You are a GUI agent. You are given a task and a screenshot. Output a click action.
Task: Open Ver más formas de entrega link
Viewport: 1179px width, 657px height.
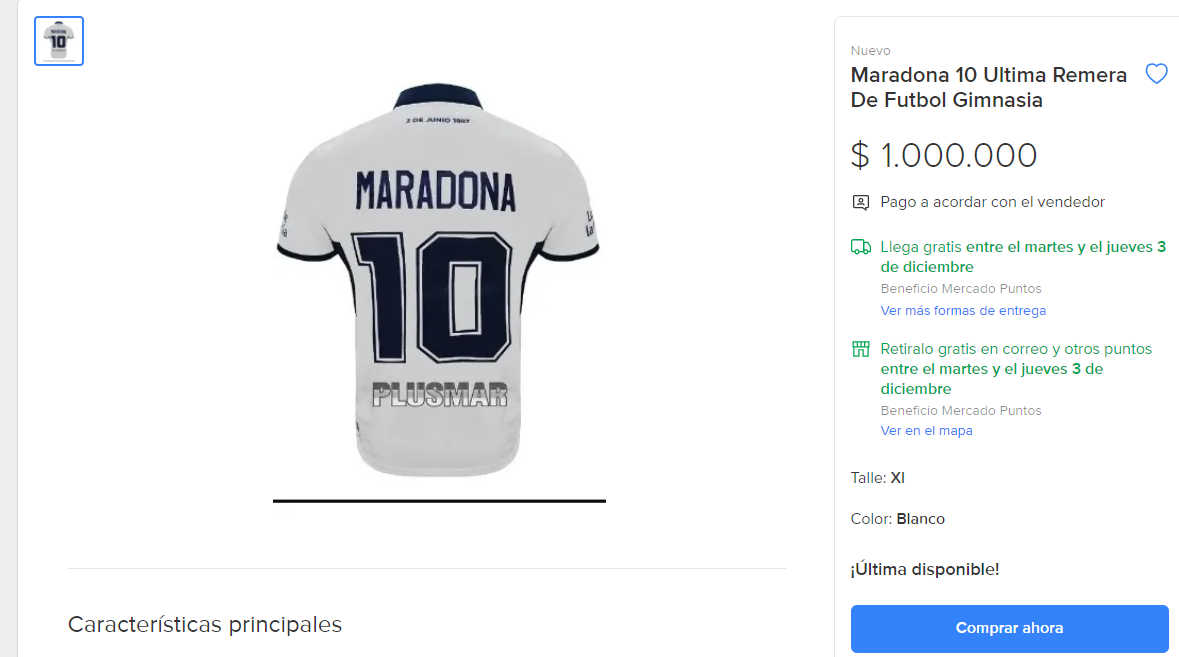pos(963,311)
